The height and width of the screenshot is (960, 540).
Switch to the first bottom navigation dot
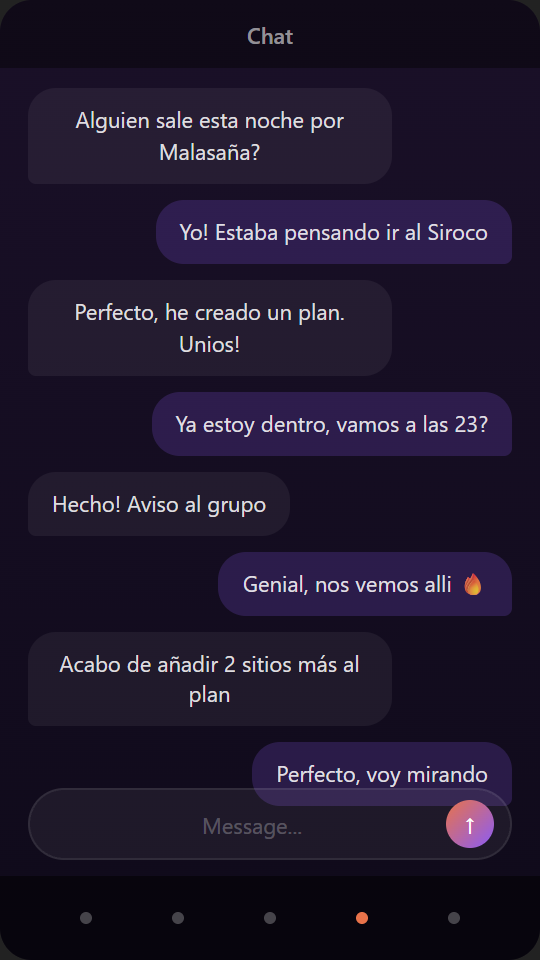click(86, 918)
